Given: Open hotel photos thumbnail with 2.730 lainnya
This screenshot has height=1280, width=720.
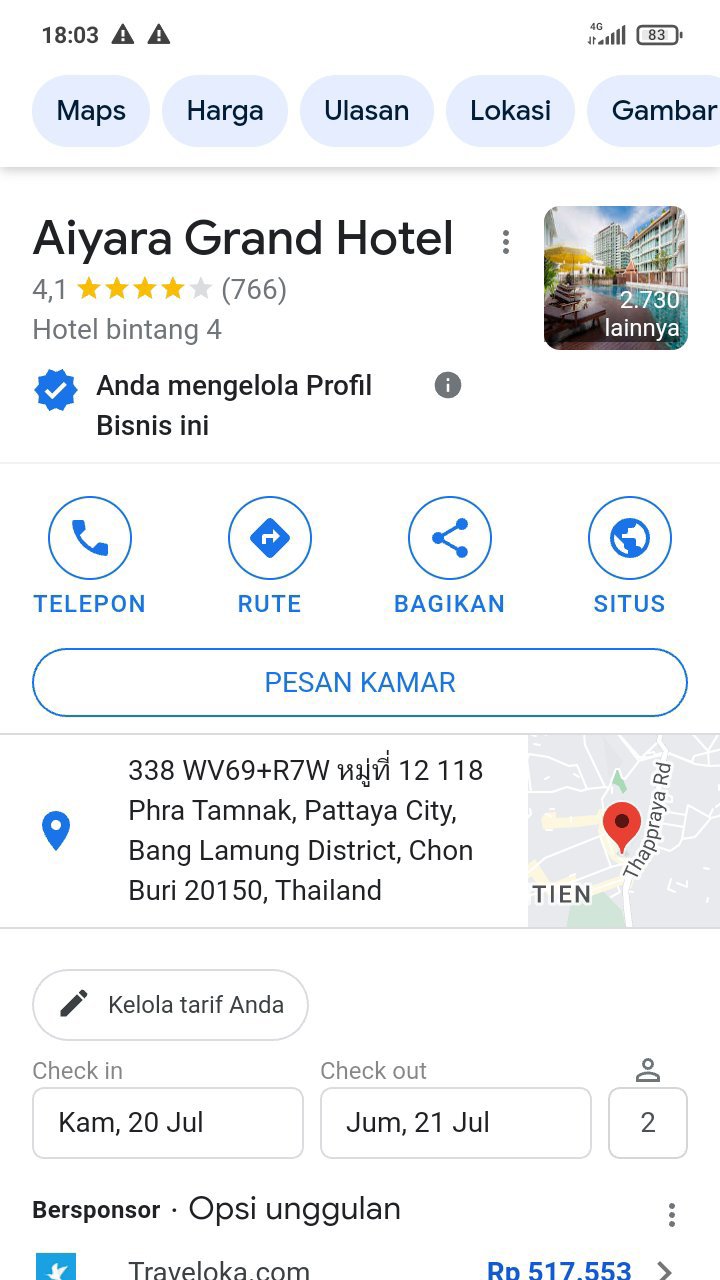Looking at the screenshot, I should pos(615,278).
